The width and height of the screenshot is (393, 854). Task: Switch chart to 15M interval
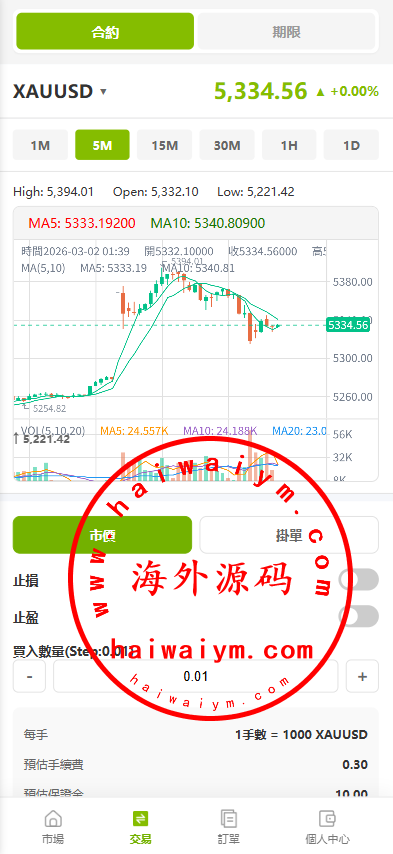(x=165, y=145)
